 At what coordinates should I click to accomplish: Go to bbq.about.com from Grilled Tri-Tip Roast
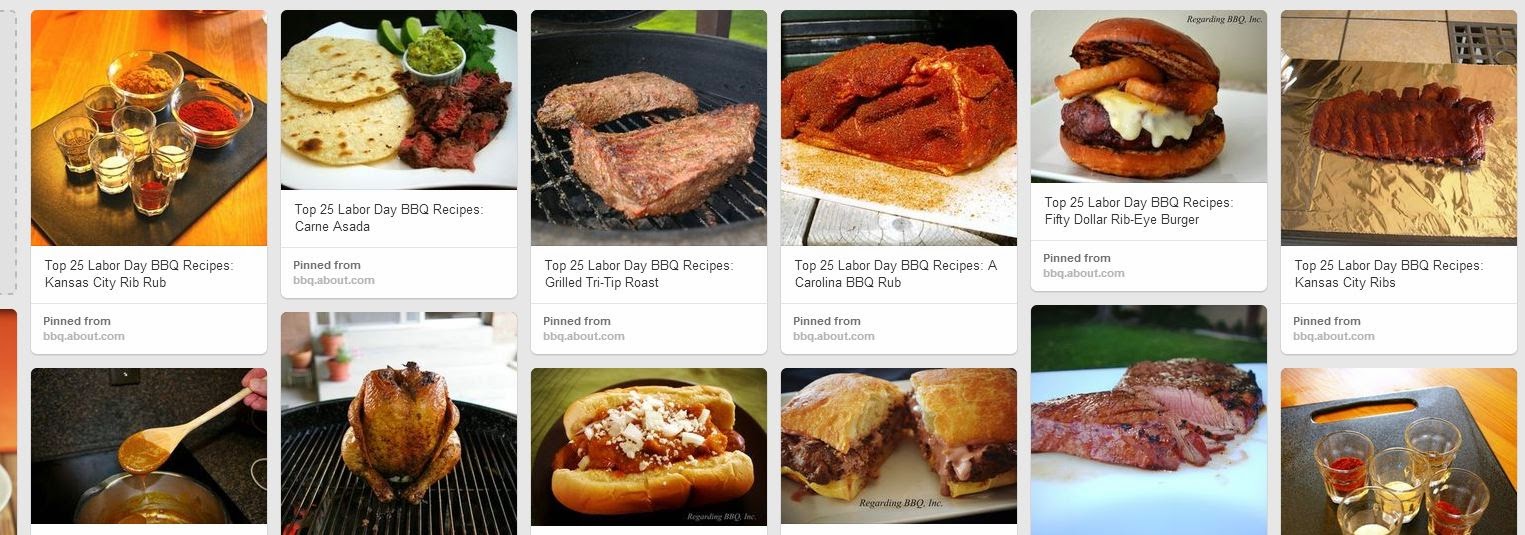click(x=584, y=336)
